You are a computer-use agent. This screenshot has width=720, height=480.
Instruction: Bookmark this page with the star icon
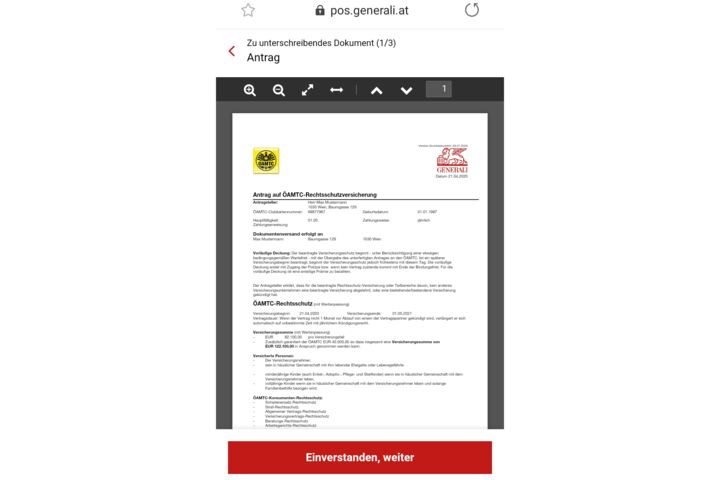[248, 10]
